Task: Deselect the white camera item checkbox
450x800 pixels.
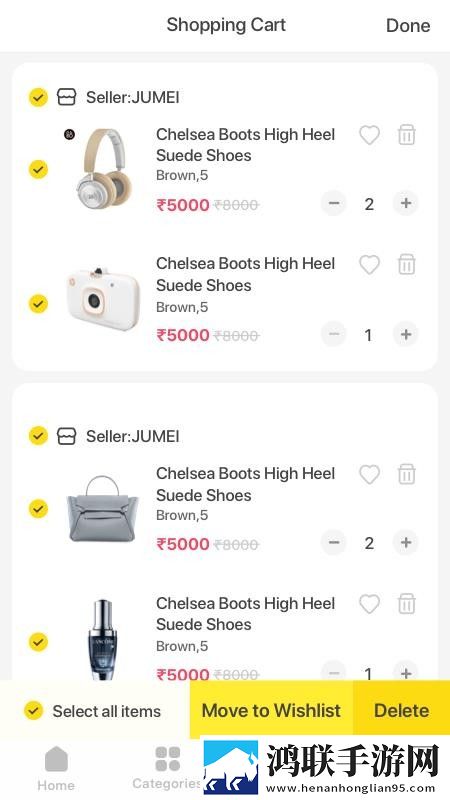Action: 38,304
